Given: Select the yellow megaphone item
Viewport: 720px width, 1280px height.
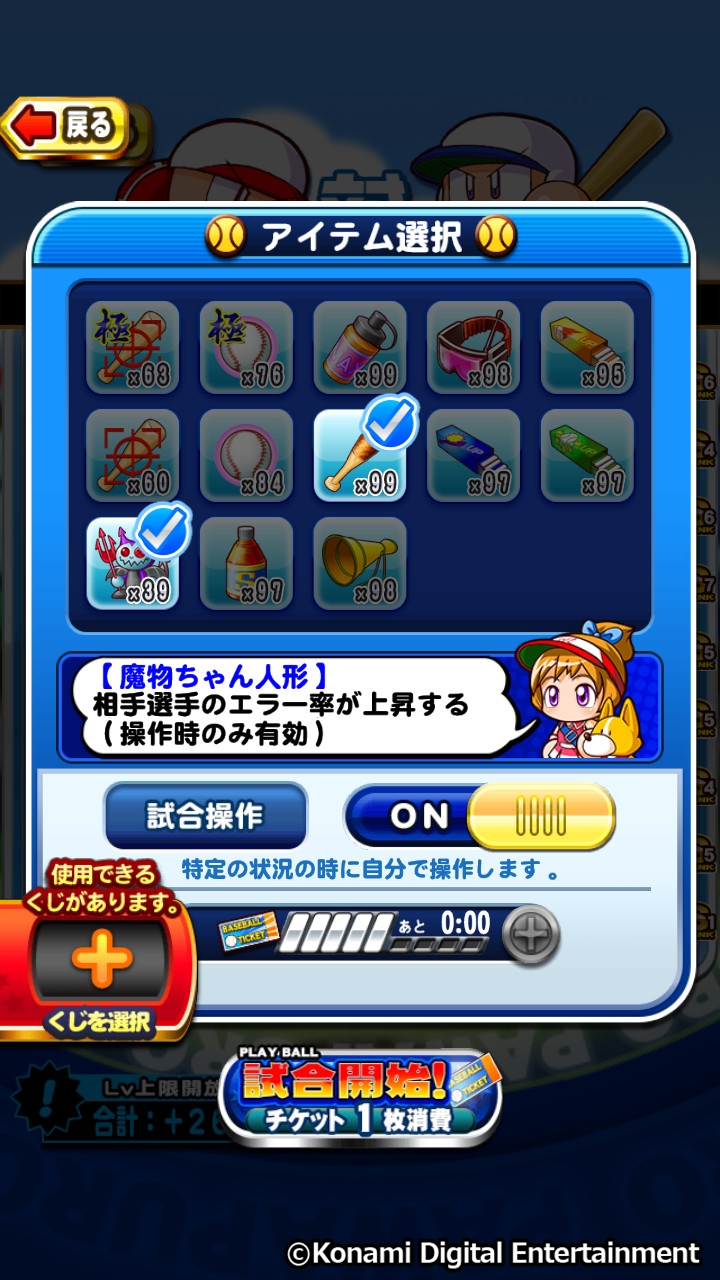Looking at the screenshot, I should [360, 563].
